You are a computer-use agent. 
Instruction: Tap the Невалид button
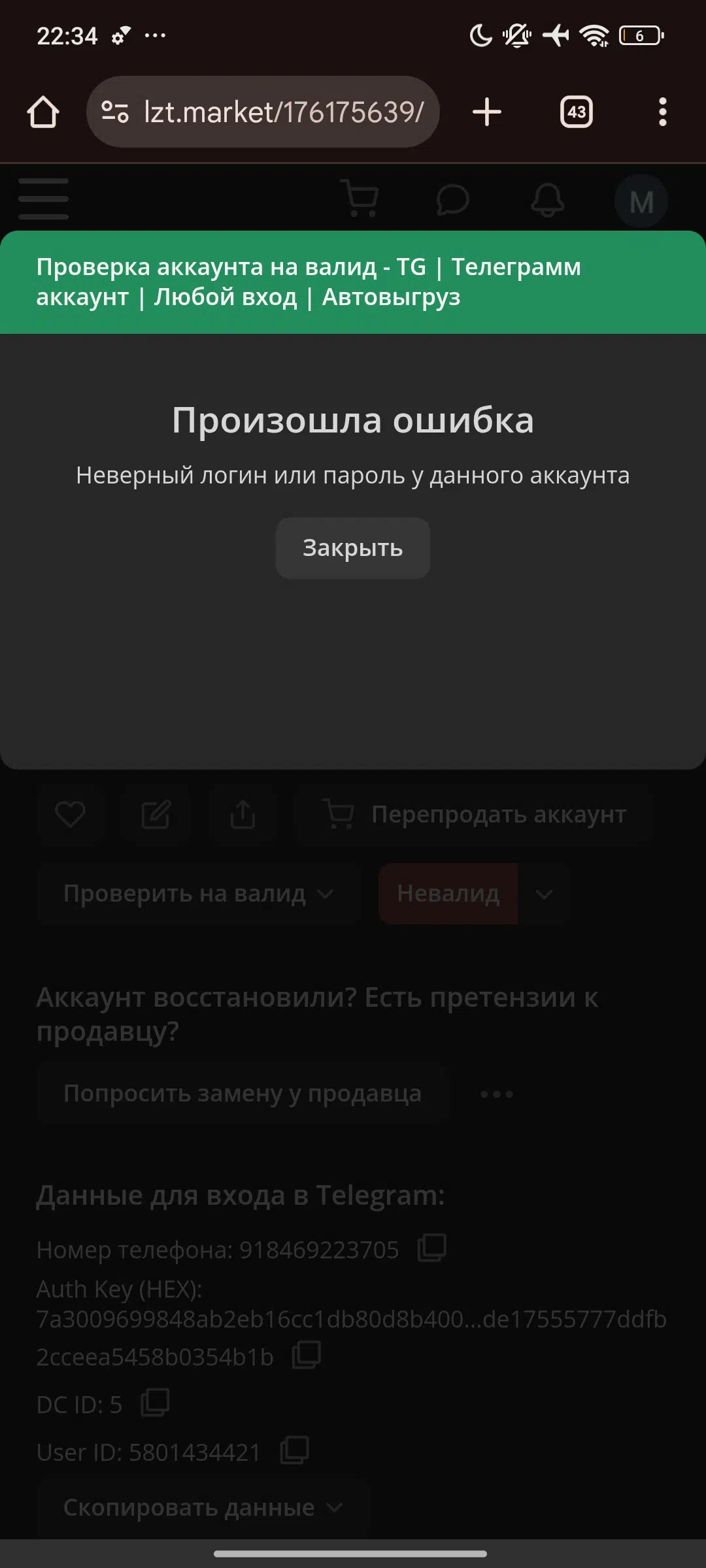tap(448, 893)
